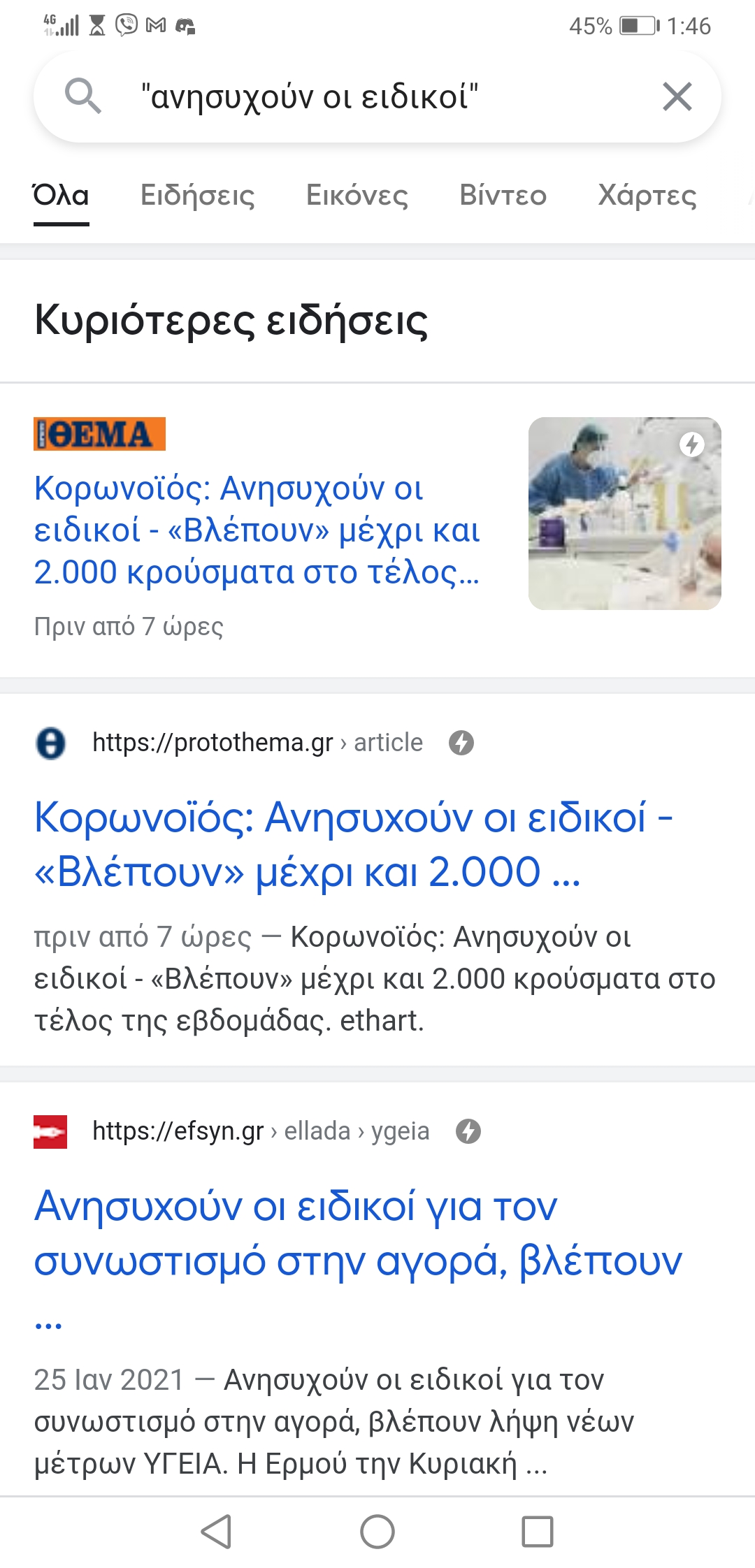This screenshot has width=755, height=1568.
Task: Open the Βίντεο tab
Action: tap(503, 195)
